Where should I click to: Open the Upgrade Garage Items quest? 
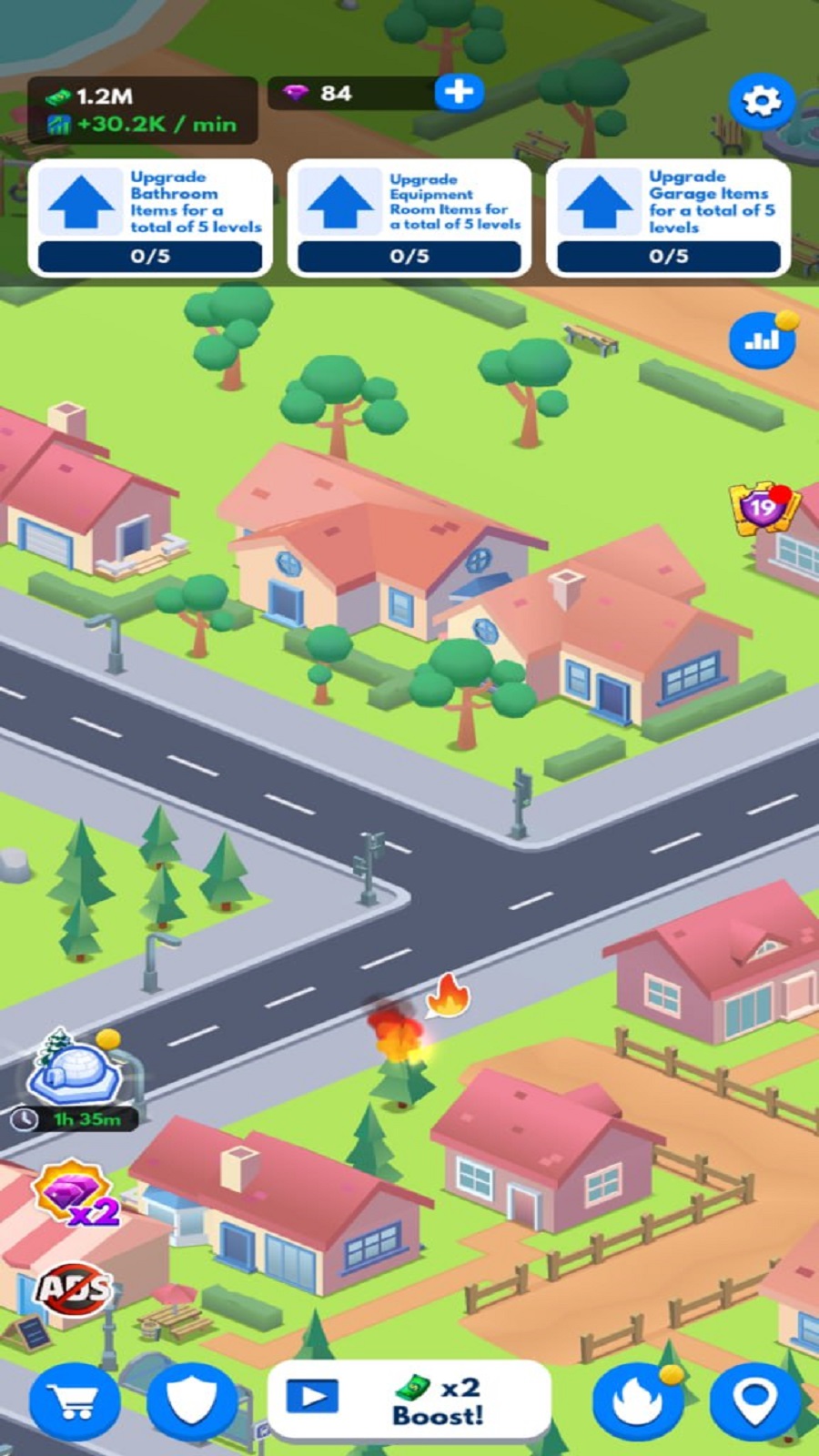point(669,218)
